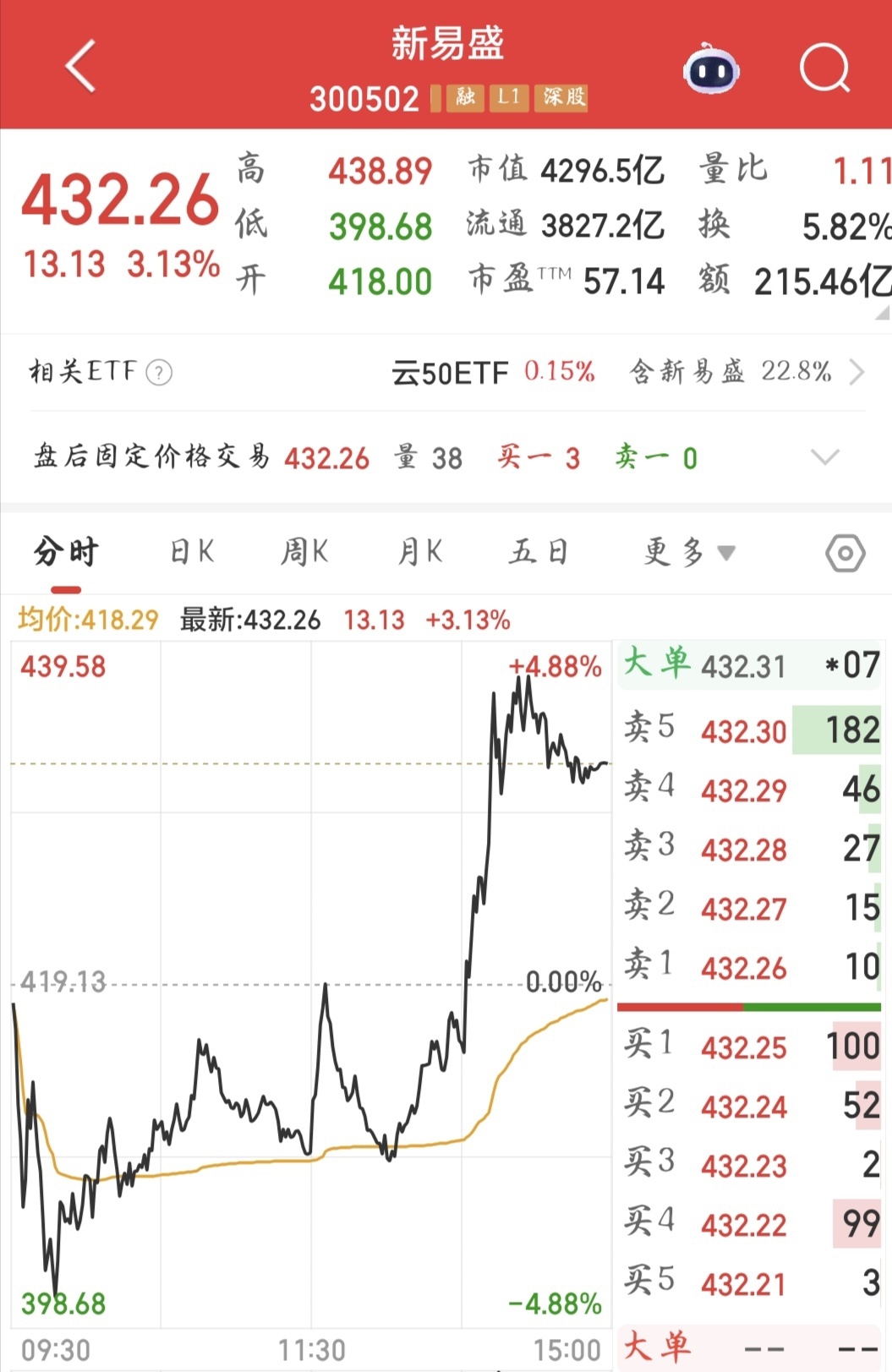Select the 卖1 order at 432.26

749,967
